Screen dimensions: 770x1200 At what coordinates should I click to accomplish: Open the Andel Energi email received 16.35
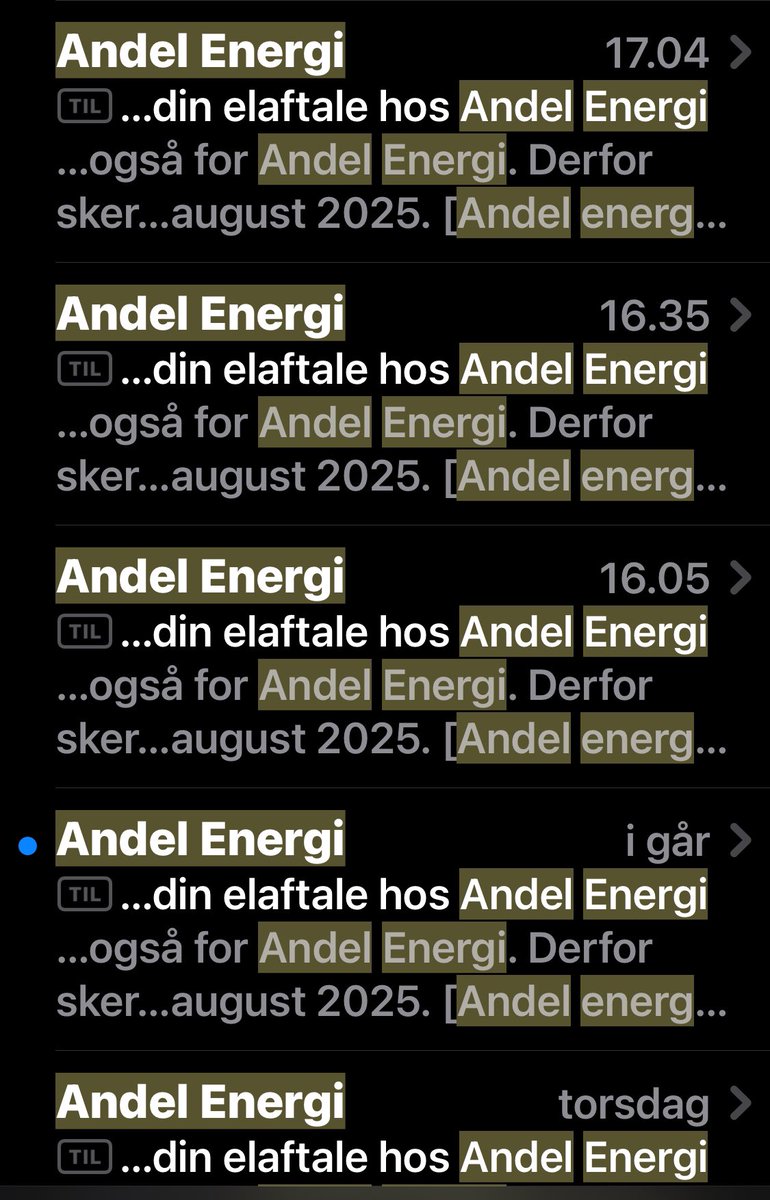(x=390, y=397)
